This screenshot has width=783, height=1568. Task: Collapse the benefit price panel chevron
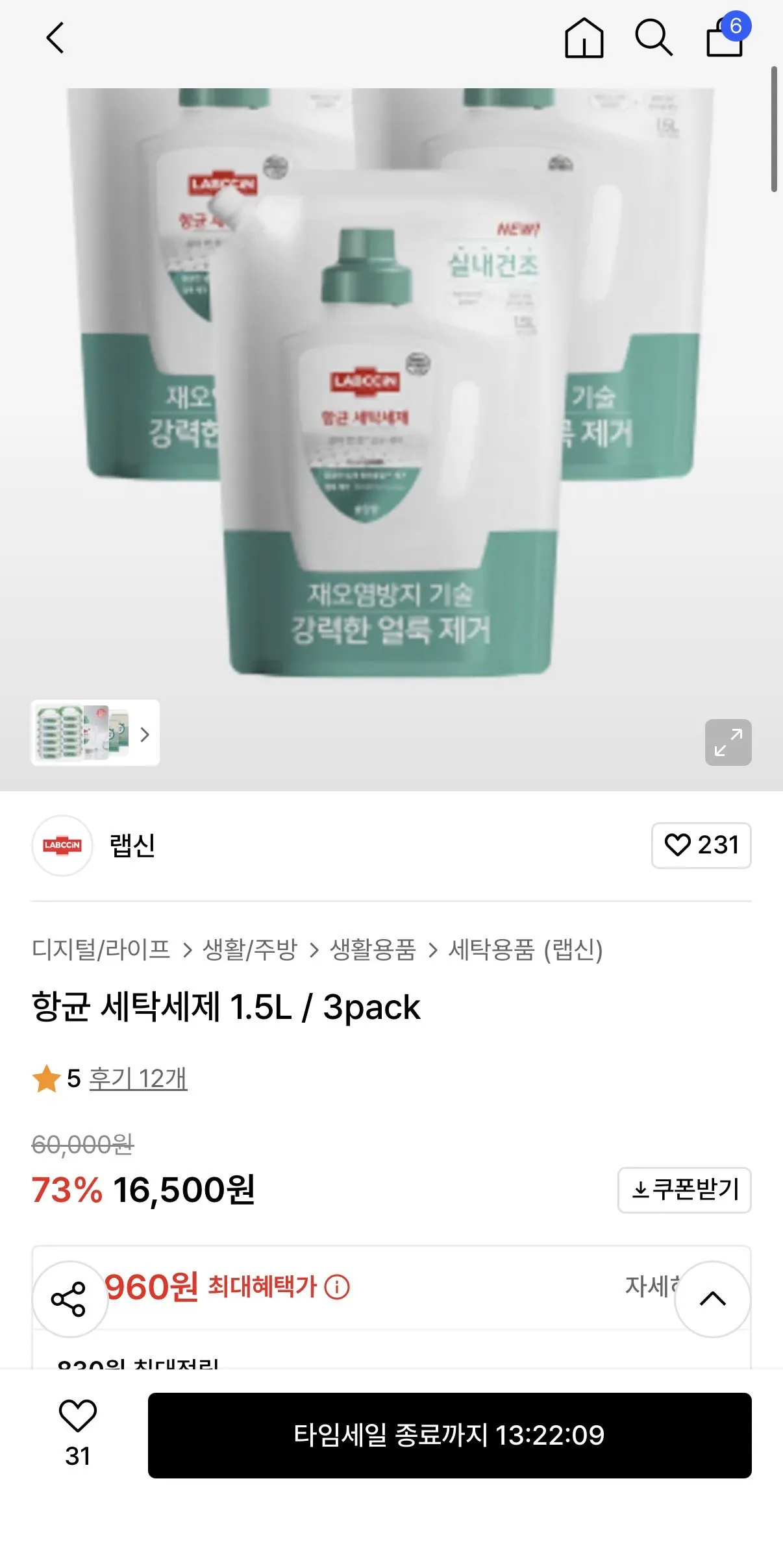tap(712, 1297)
